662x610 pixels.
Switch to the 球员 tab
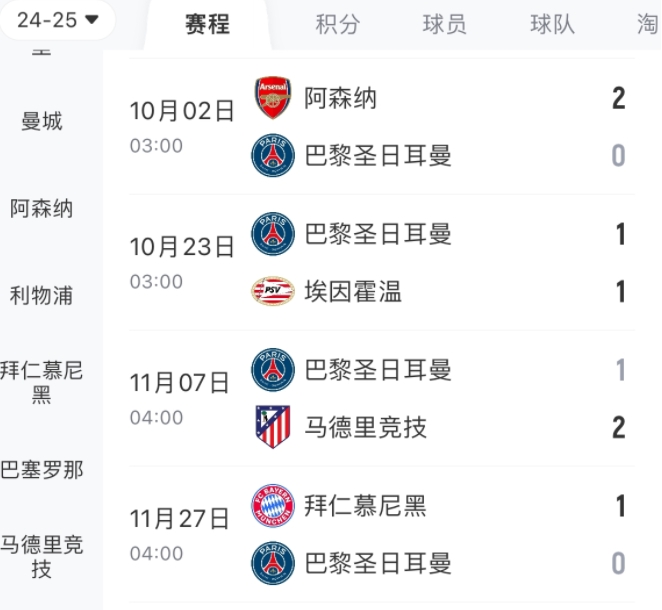click(x=444, y=25)
